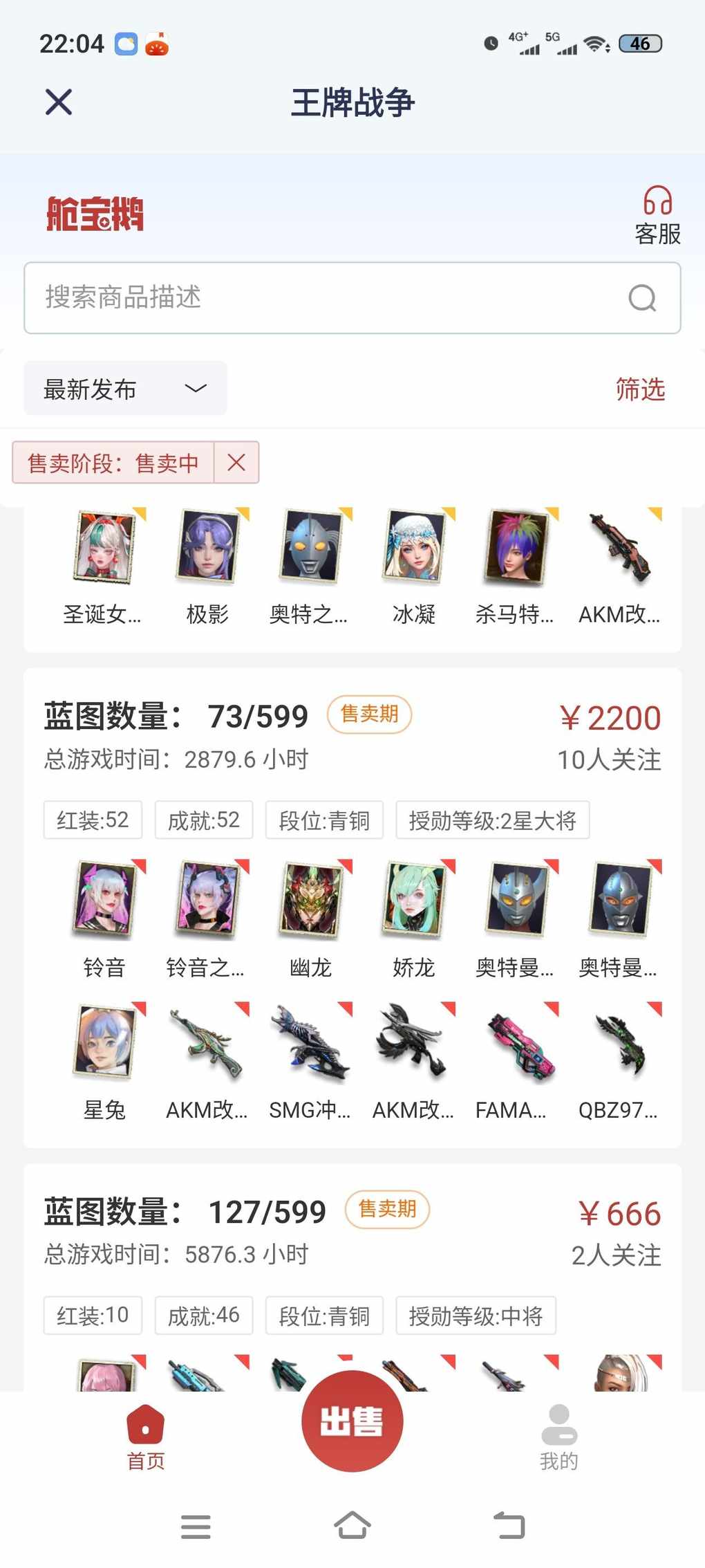
Task: Expand the 最新发布 sort dropdown
Action: point(125,389)
